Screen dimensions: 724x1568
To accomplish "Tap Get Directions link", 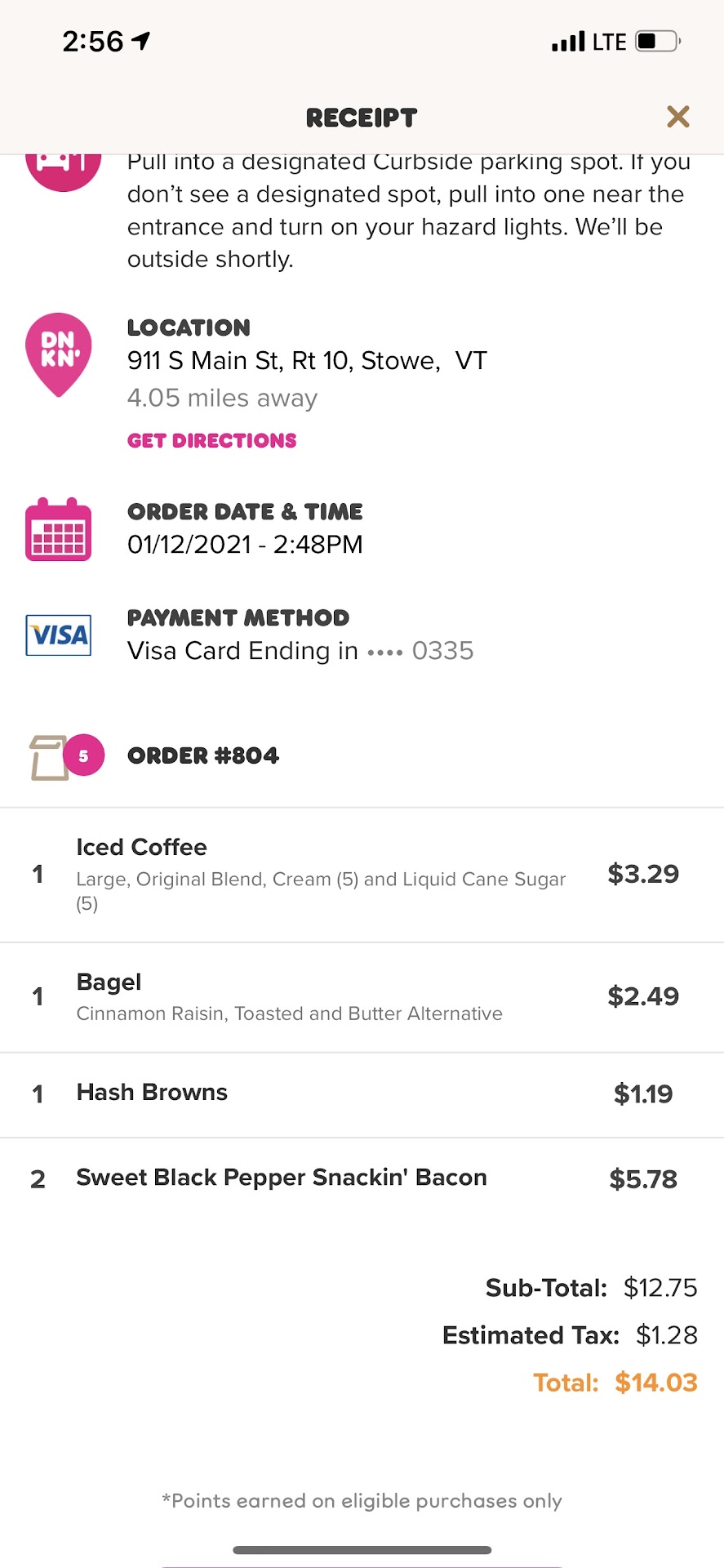I will tap(211, 441).
